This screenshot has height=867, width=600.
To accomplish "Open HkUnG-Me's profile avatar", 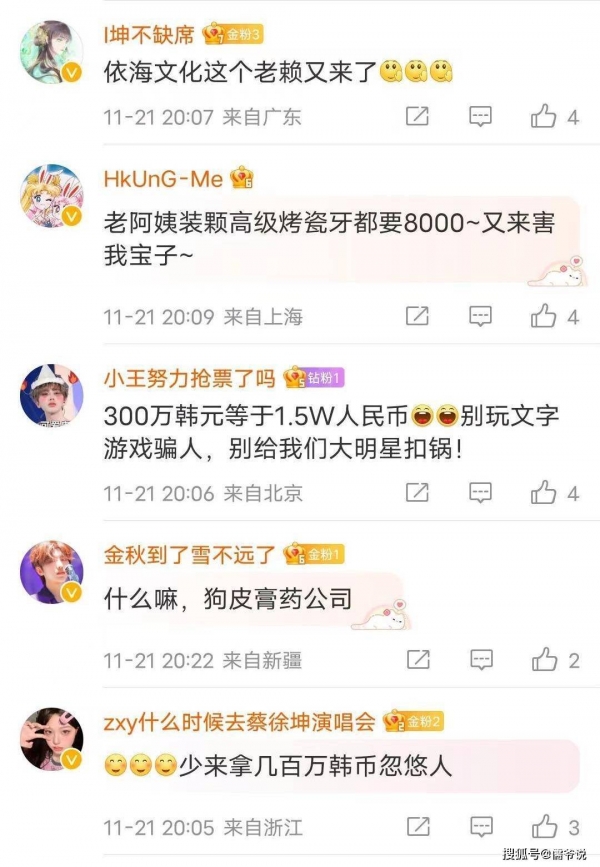I will tap(51, 196).
